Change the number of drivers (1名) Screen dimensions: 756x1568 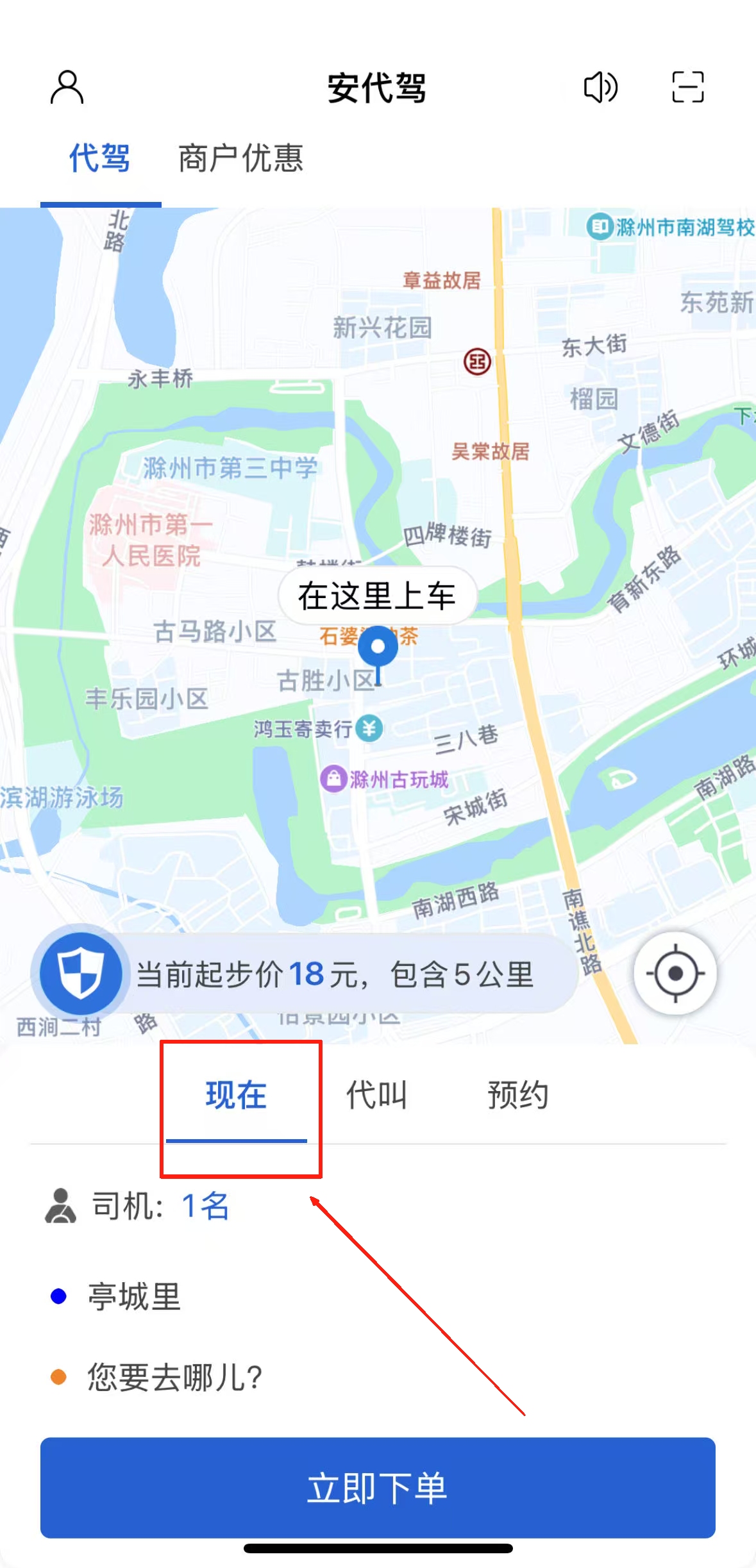point(205,1206)
